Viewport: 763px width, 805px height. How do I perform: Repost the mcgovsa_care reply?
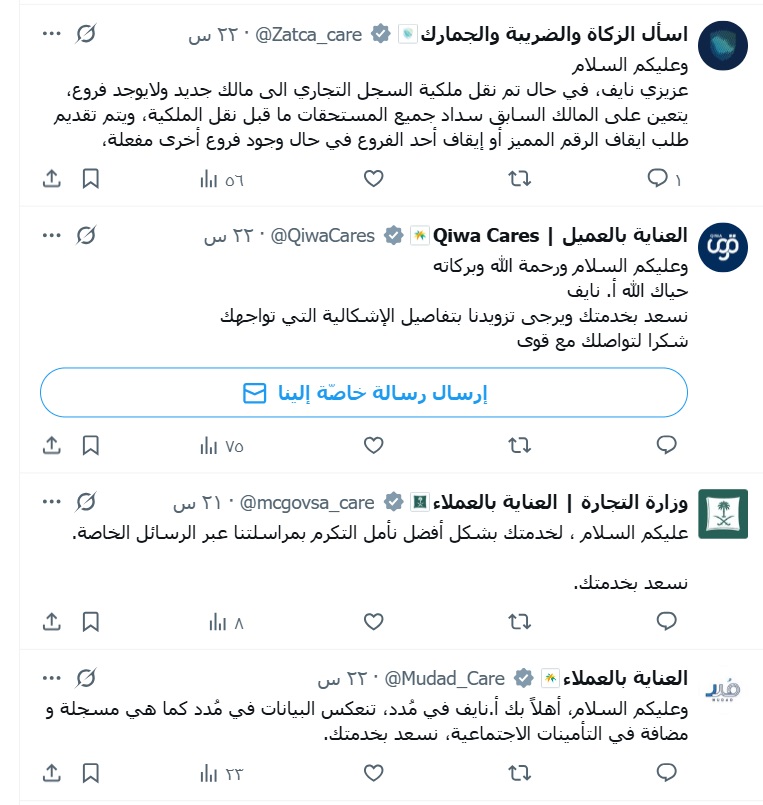click(x=520, y=622)
